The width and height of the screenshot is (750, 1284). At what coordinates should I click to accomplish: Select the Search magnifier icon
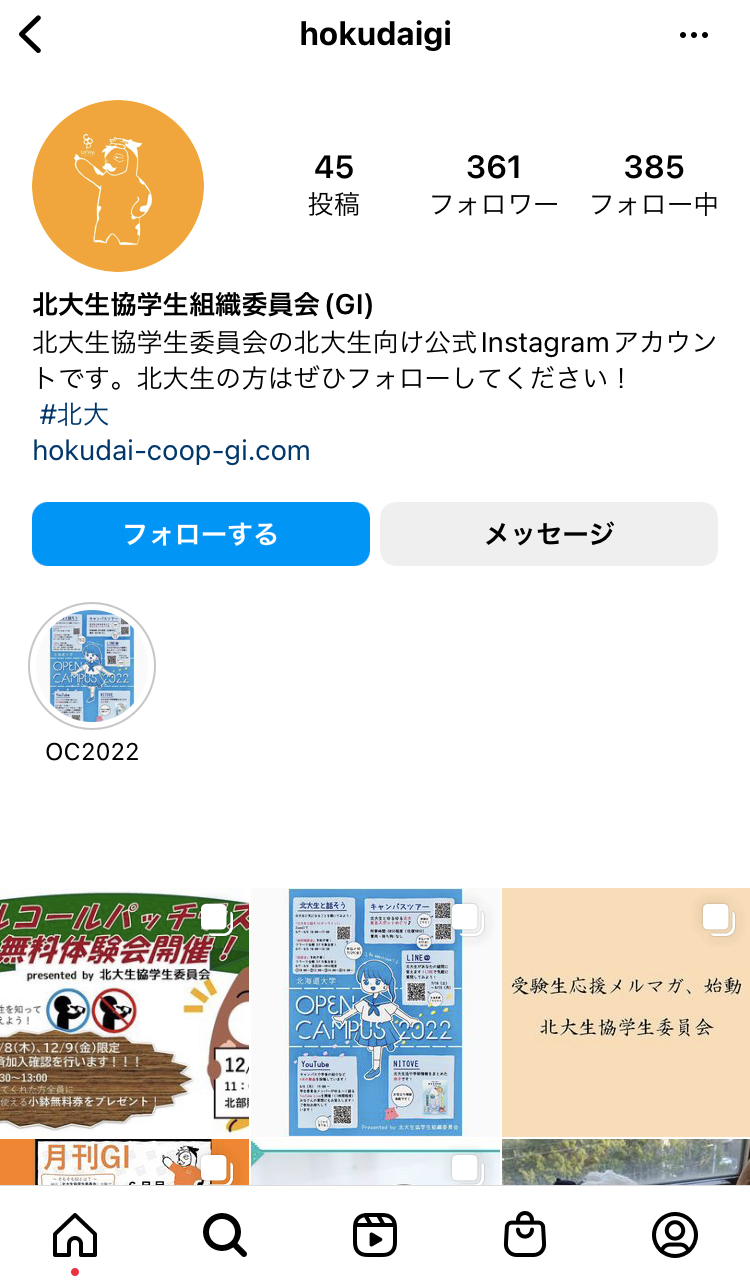click(x=224, y=1235)
